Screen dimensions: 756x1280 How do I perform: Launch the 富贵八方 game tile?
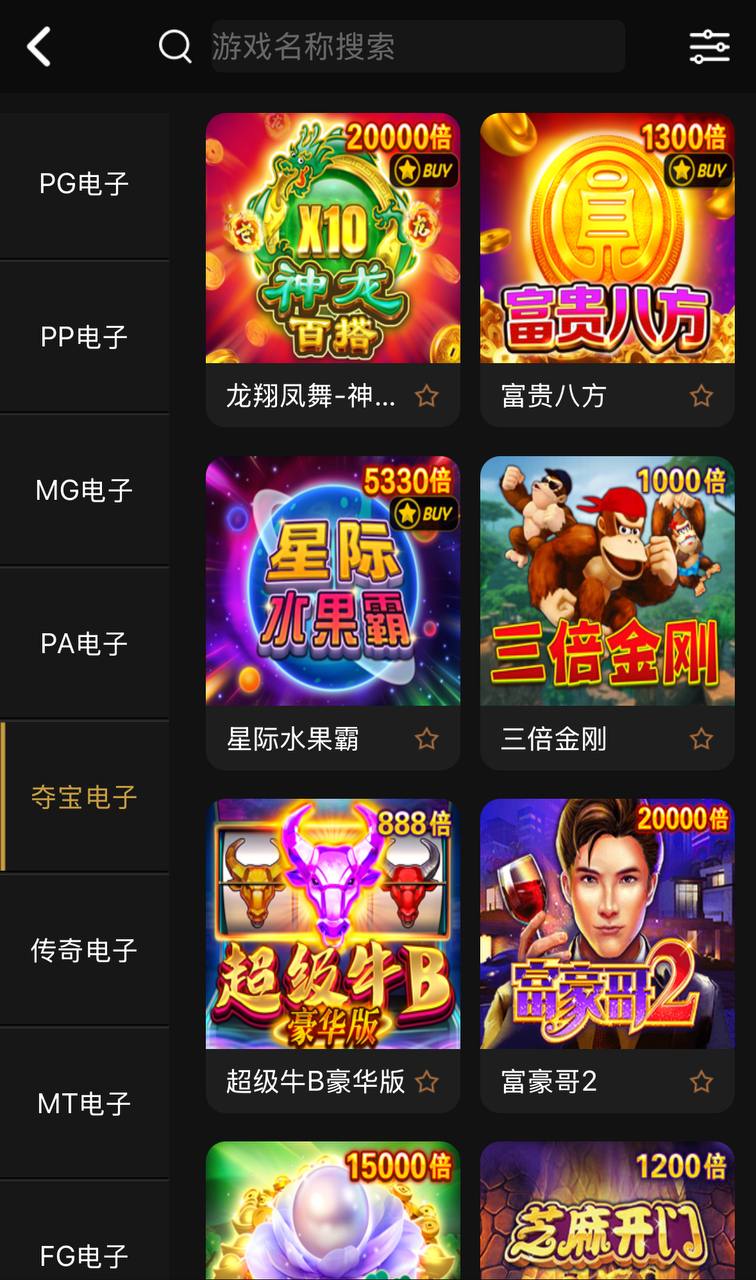coord(607,238)
